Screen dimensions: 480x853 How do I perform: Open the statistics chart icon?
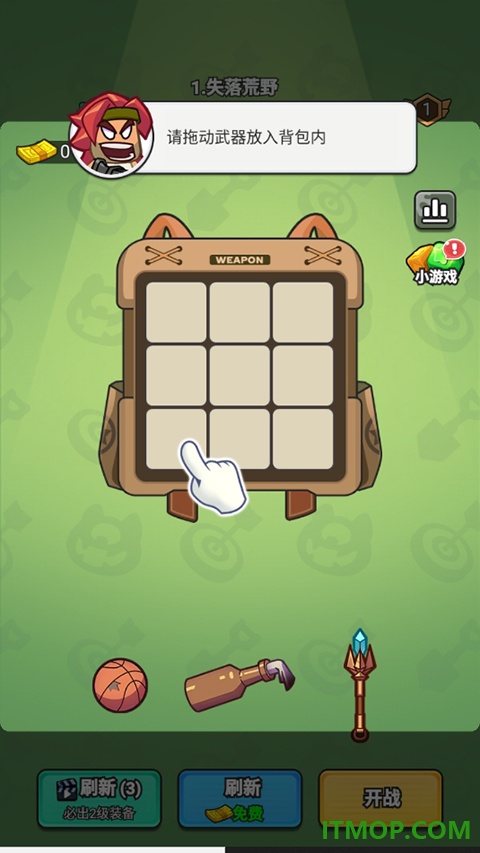(435, 209)
